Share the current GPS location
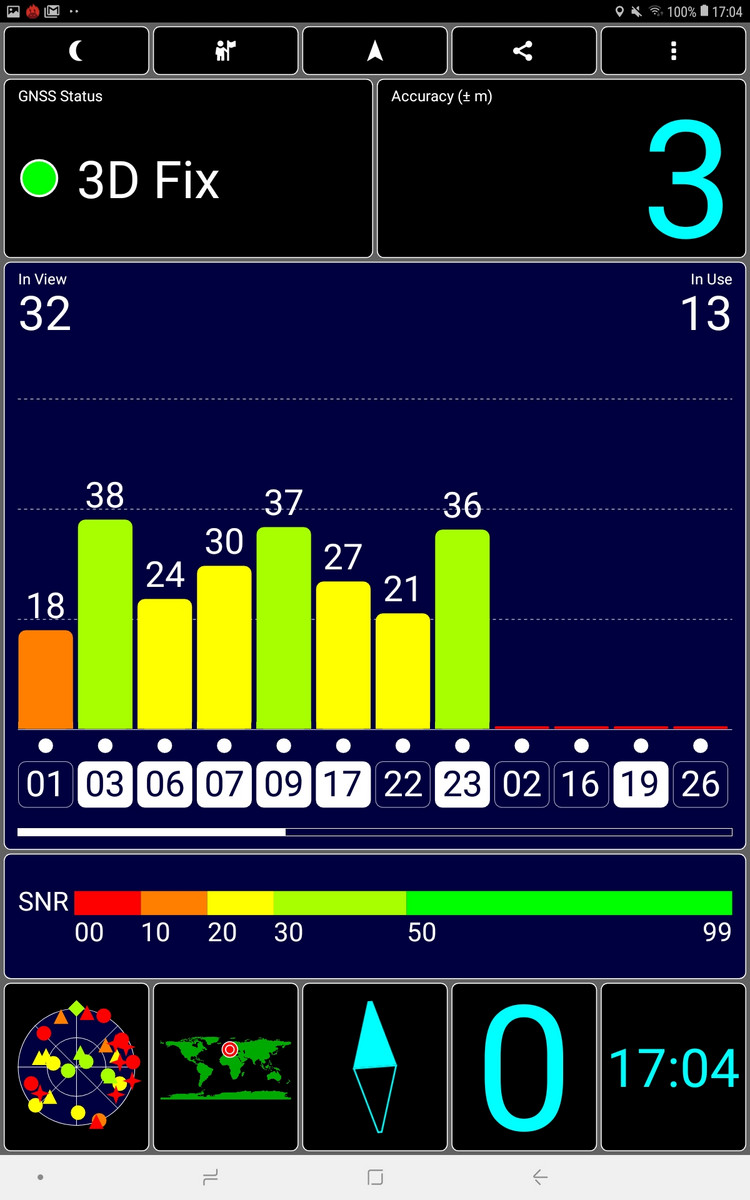The image size is (750, 1200). point(523,51)
